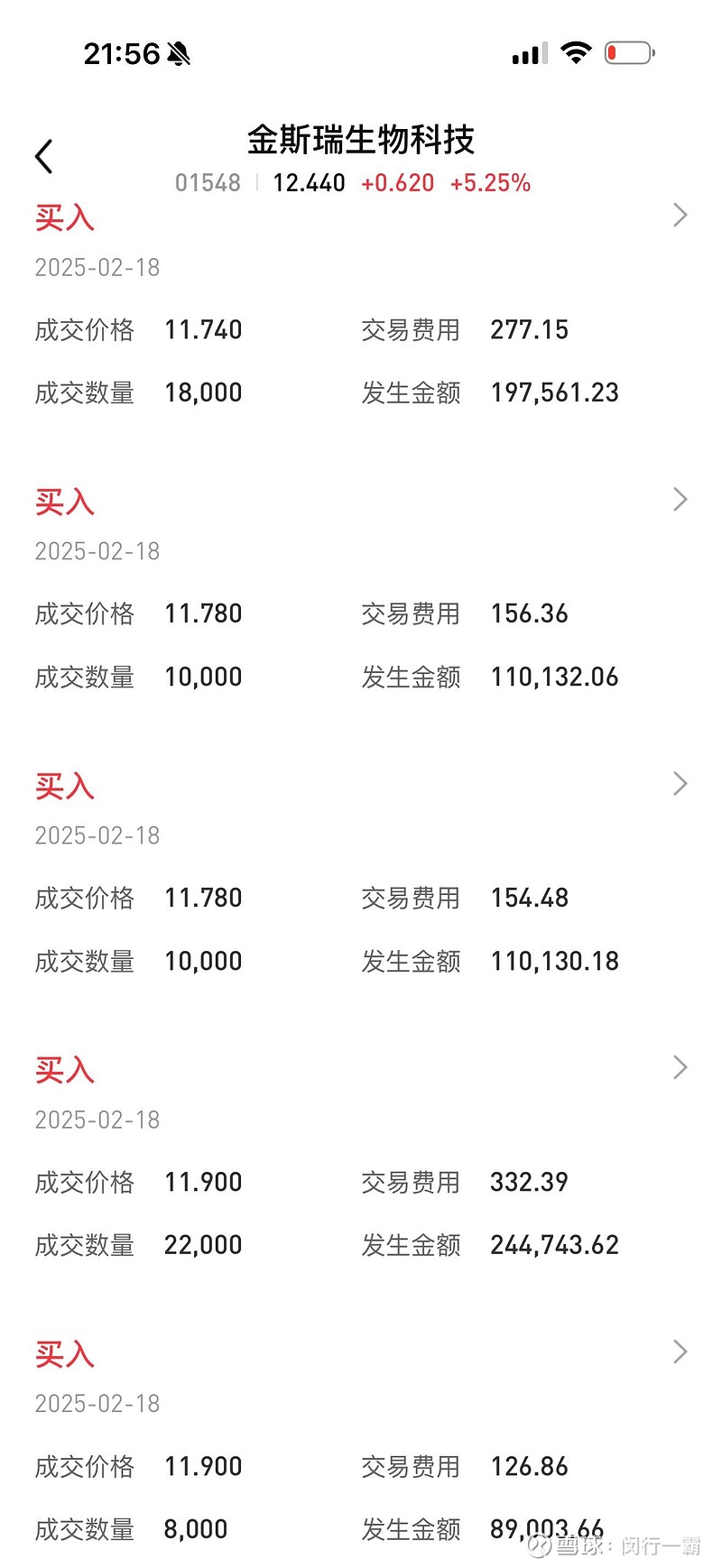This screenshot has height=1568, width=722.
Task: Tap the low battery indicator icon
Action: (629, 51)
